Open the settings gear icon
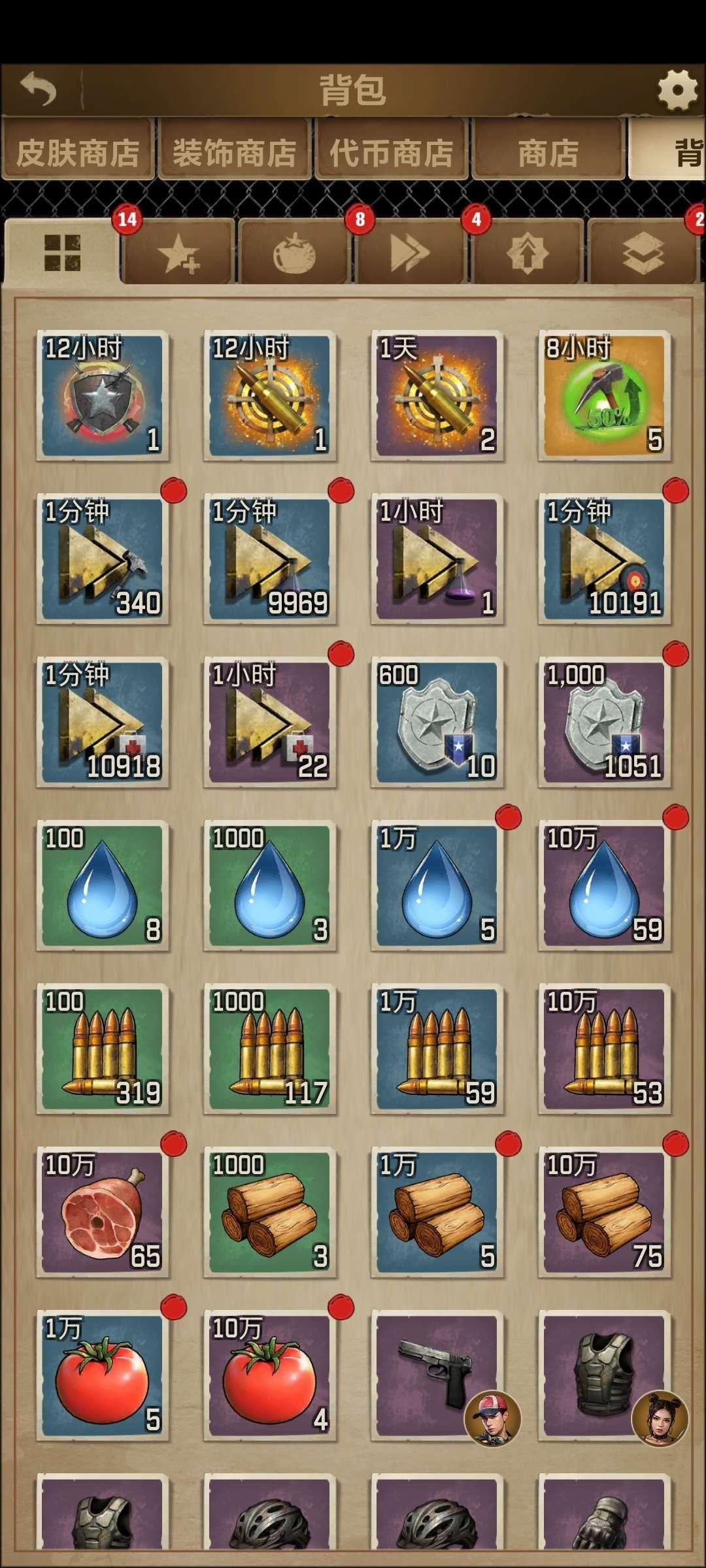This screenshot has height=1568, width=706. click(x=677, y=90)
